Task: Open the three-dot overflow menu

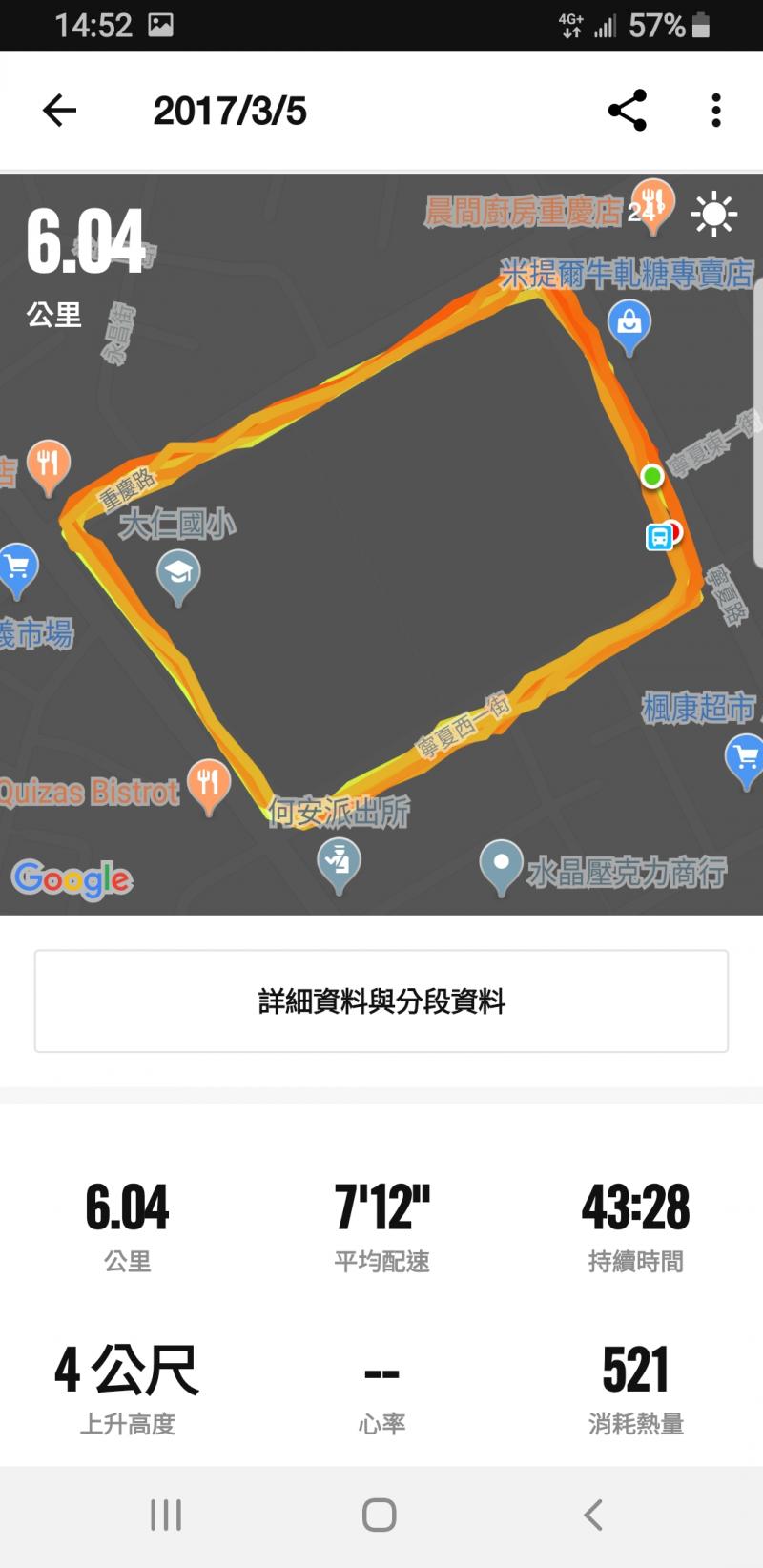Action: (716, 111)
